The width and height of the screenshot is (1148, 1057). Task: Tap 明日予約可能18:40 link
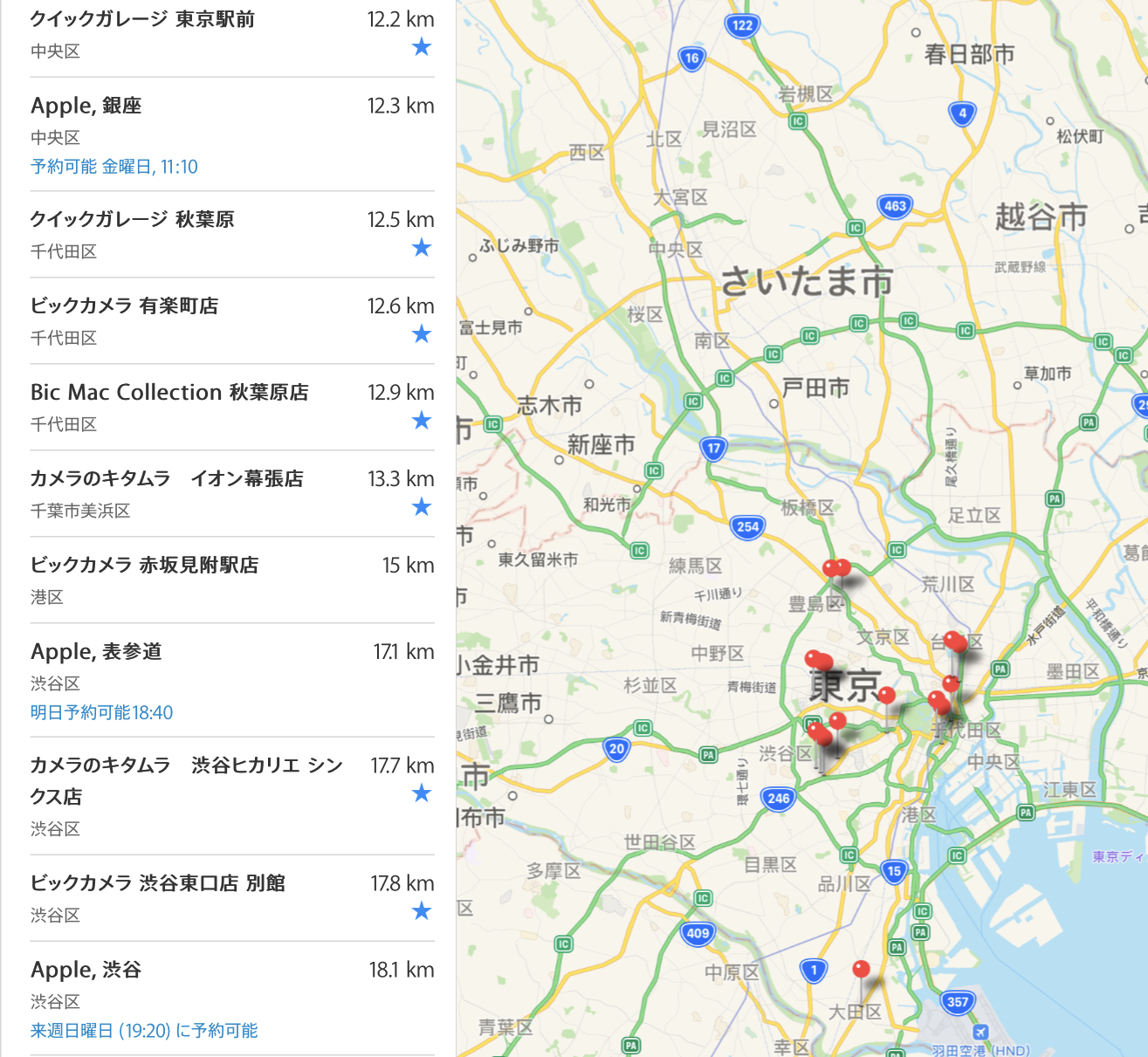102,712
